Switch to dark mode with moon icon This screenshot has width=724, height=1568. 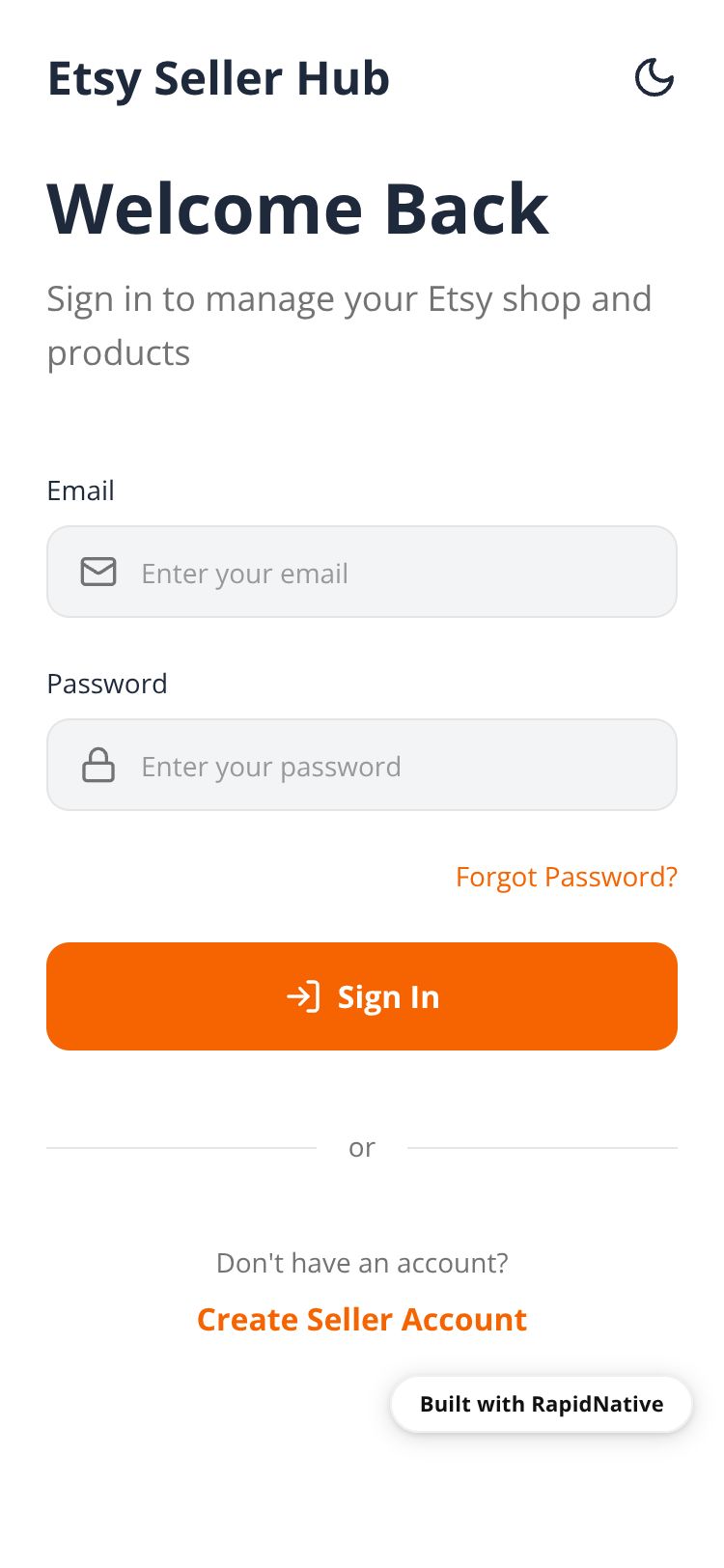pos(654,78)
